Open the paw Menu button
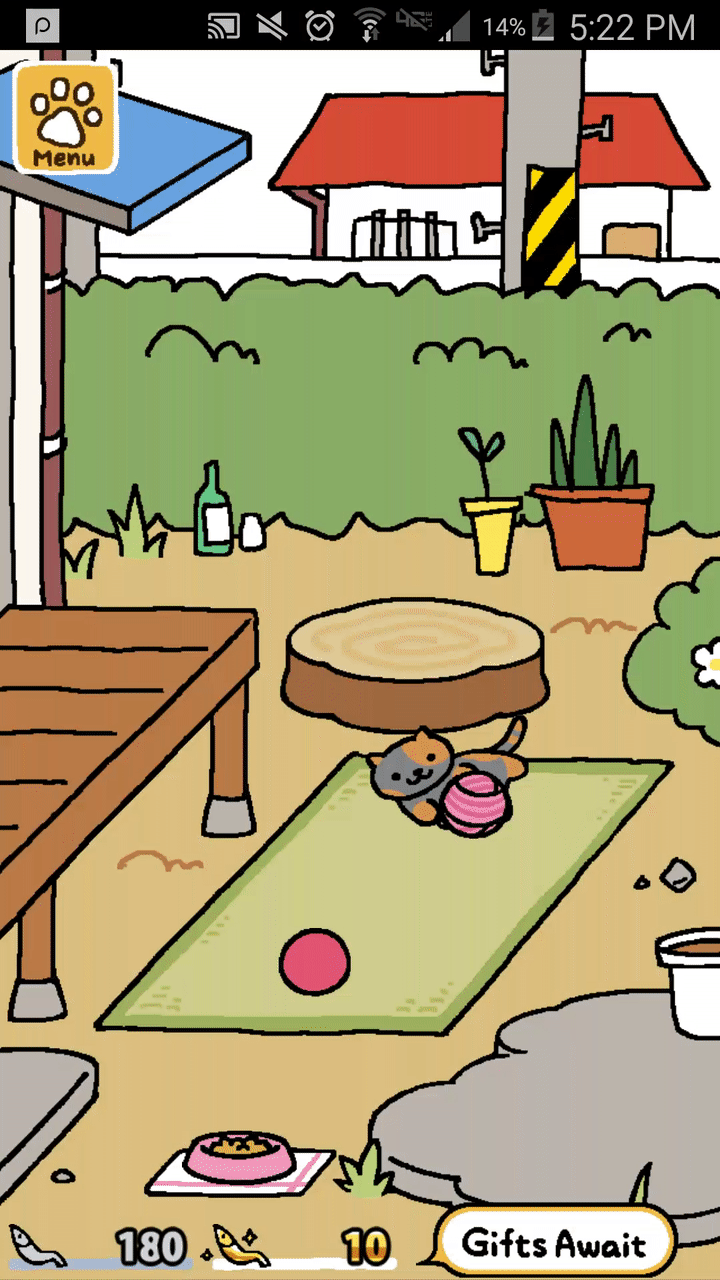This screenshot has height=1280, width=720. pyautogui.click(x=65, y=118)
